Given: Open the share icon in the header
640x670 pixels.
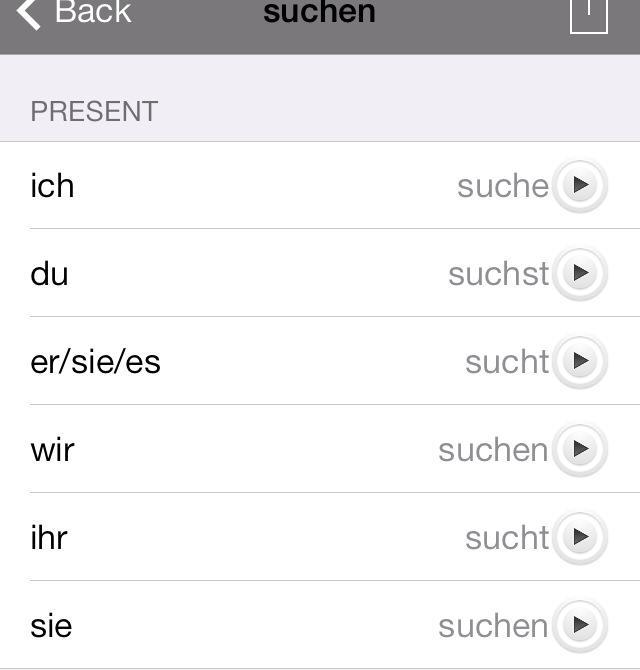Looking at the screenshot, I should 588,14.
